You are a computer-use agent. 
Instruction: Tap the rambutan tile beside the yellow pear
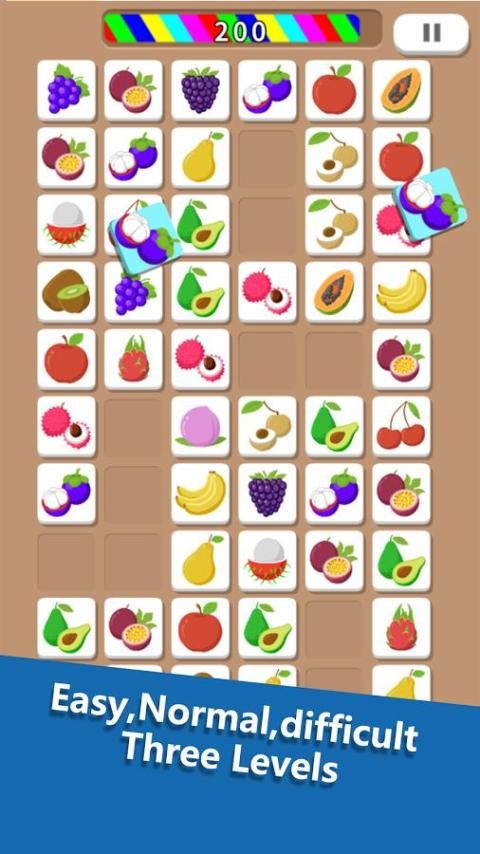[267, 560]
